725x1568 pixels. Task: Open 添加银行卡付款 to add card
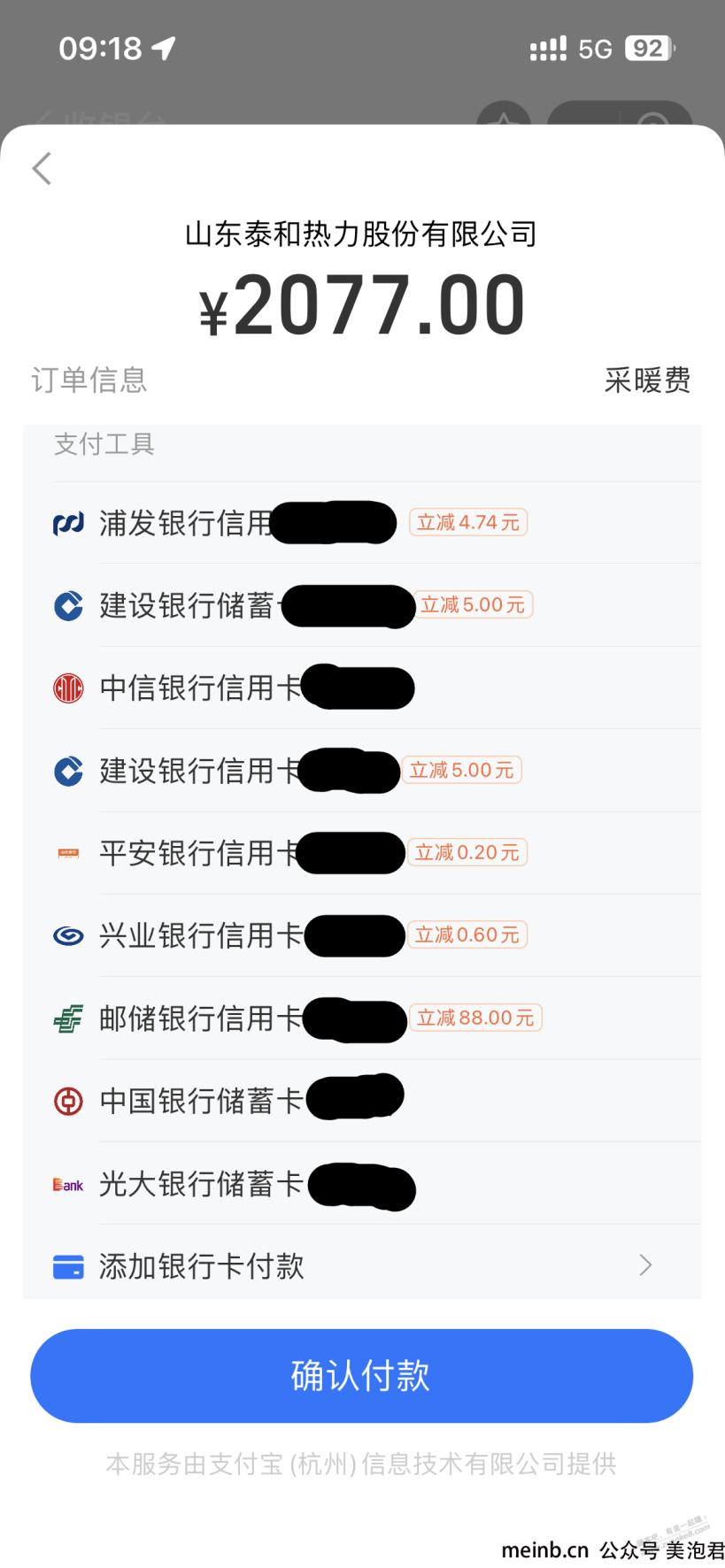click(x=362, y=1266)
